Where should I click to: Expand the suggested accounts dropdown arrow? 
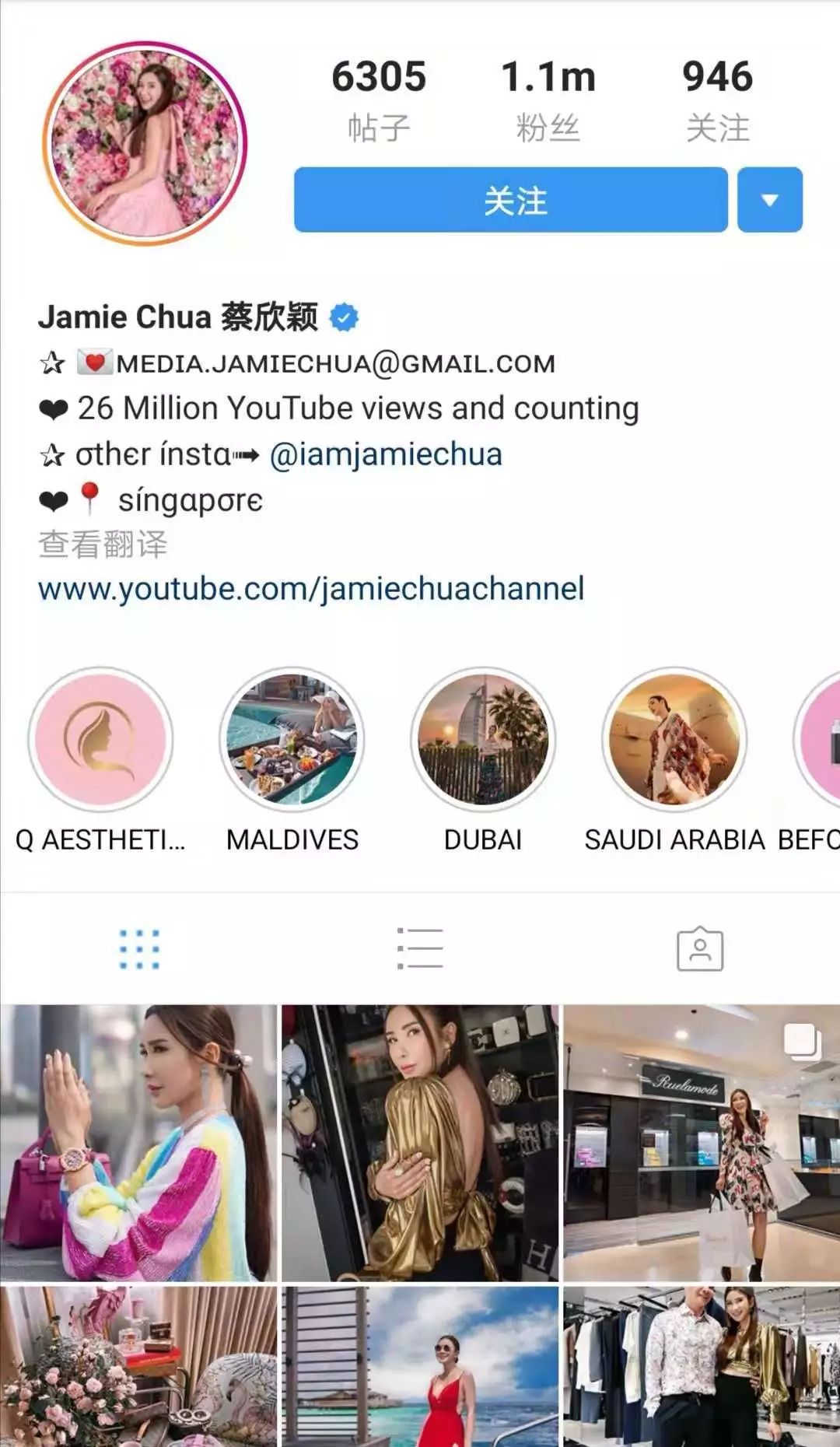(769, 200)
